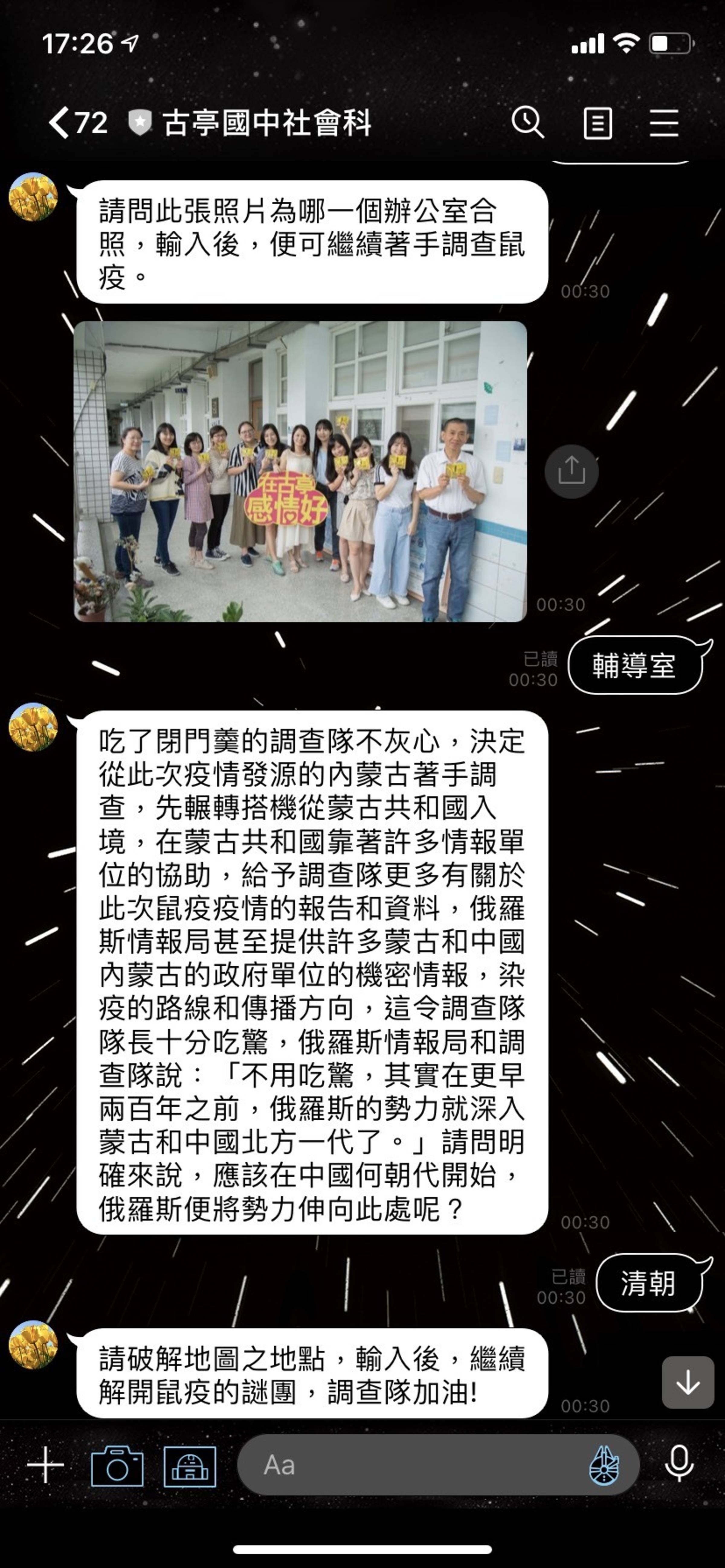Screen dimensions: 725x1568
Task: Record a voice message with microphone
Action: point(679,1464)
